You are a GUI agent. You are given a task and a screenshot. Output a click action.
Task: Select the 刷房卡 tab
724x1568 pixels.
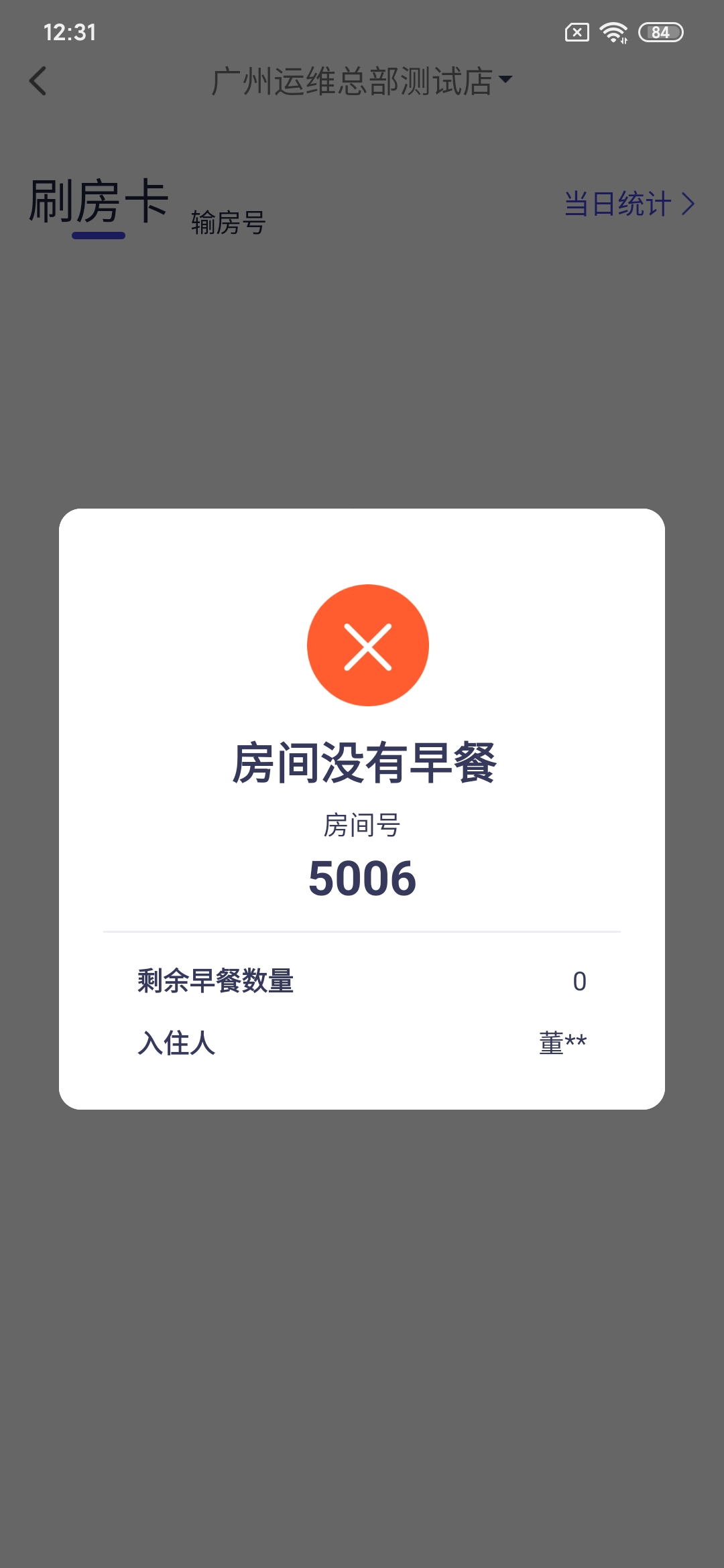[99, 202]
